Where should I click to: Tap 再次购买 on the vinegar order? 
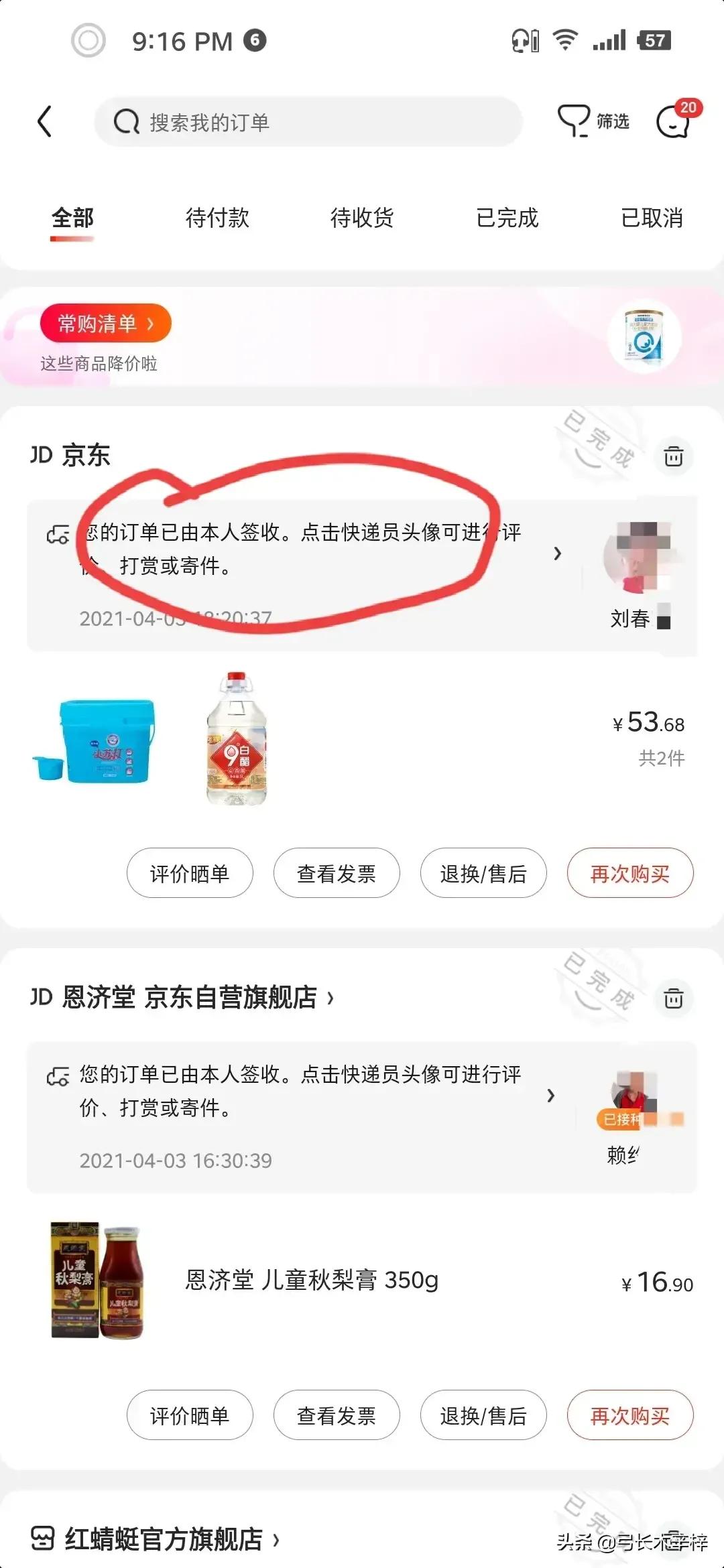(x=629, y=873)
